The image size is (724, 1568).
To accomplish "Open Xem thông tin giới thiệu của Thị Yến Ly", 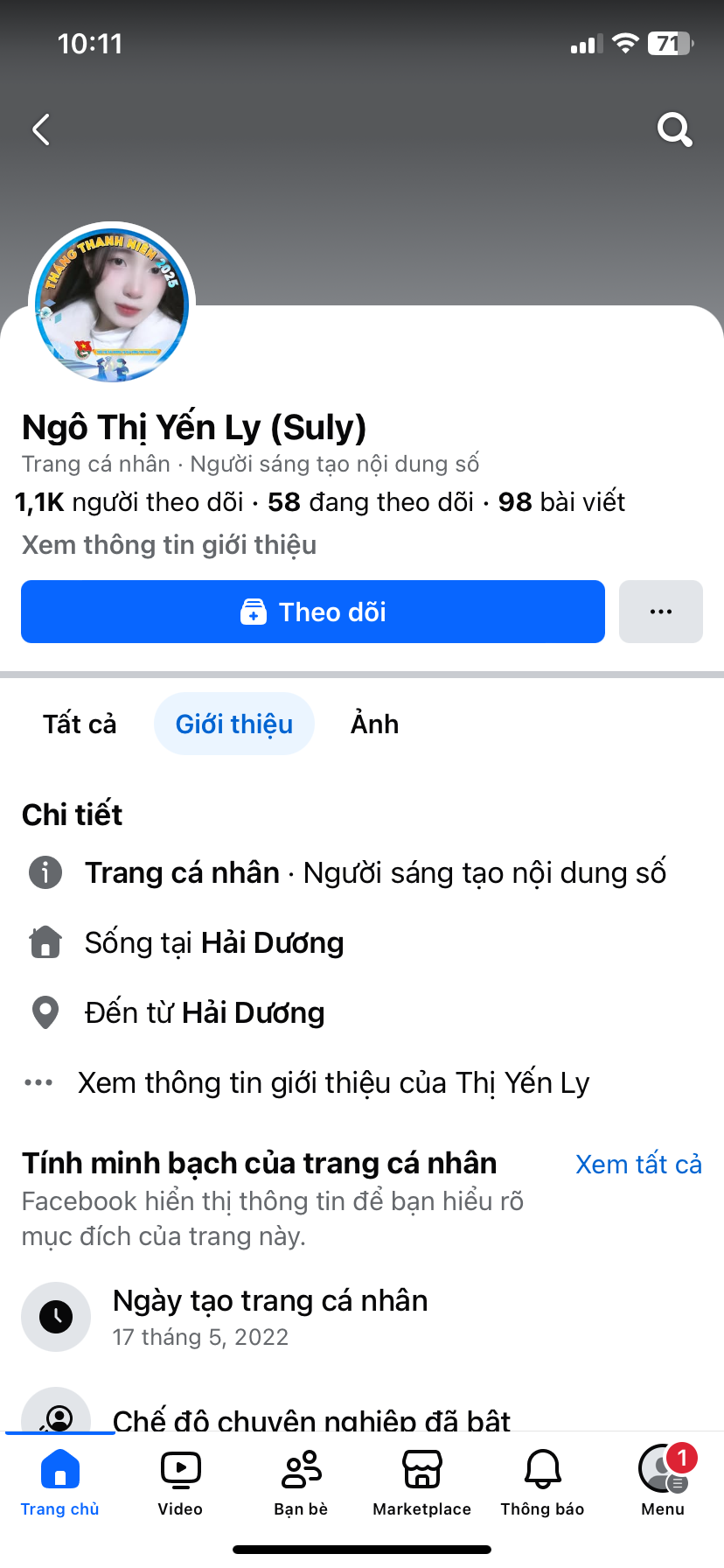I will click(x=333, y=1082).
